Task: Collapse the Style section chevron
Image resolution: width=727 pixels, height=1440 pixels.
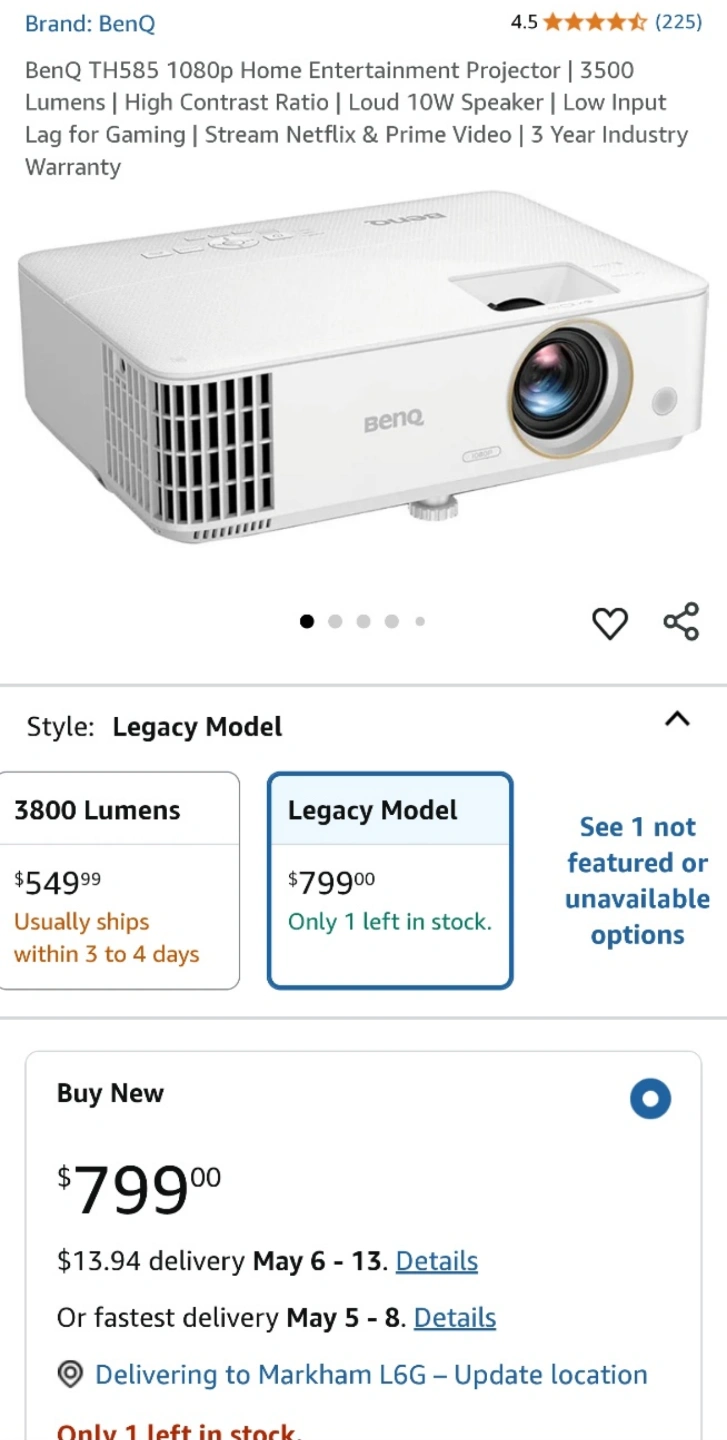Action: point(678,719)
